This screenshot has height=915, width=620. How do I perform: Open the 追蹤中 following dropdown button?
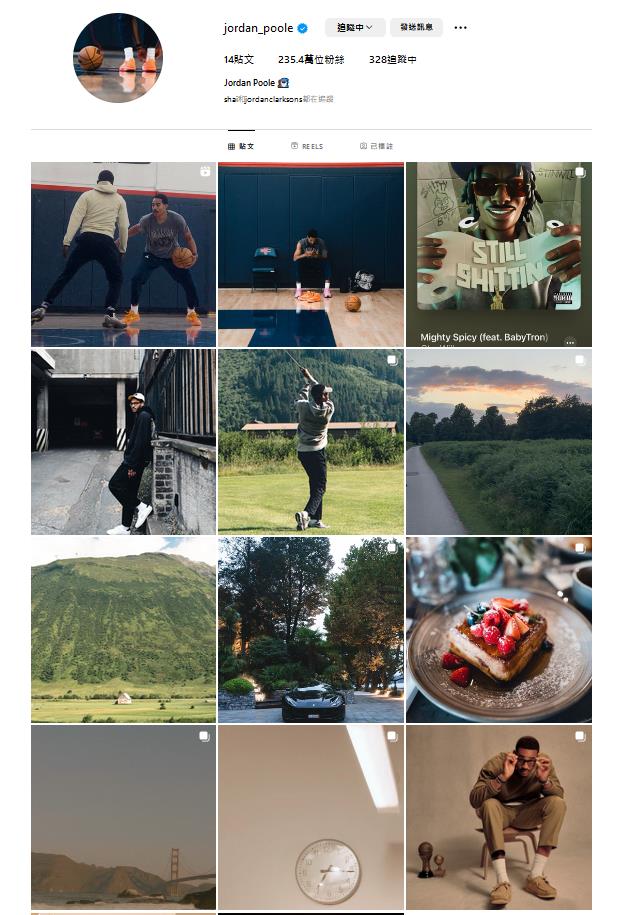coord(355,28)
